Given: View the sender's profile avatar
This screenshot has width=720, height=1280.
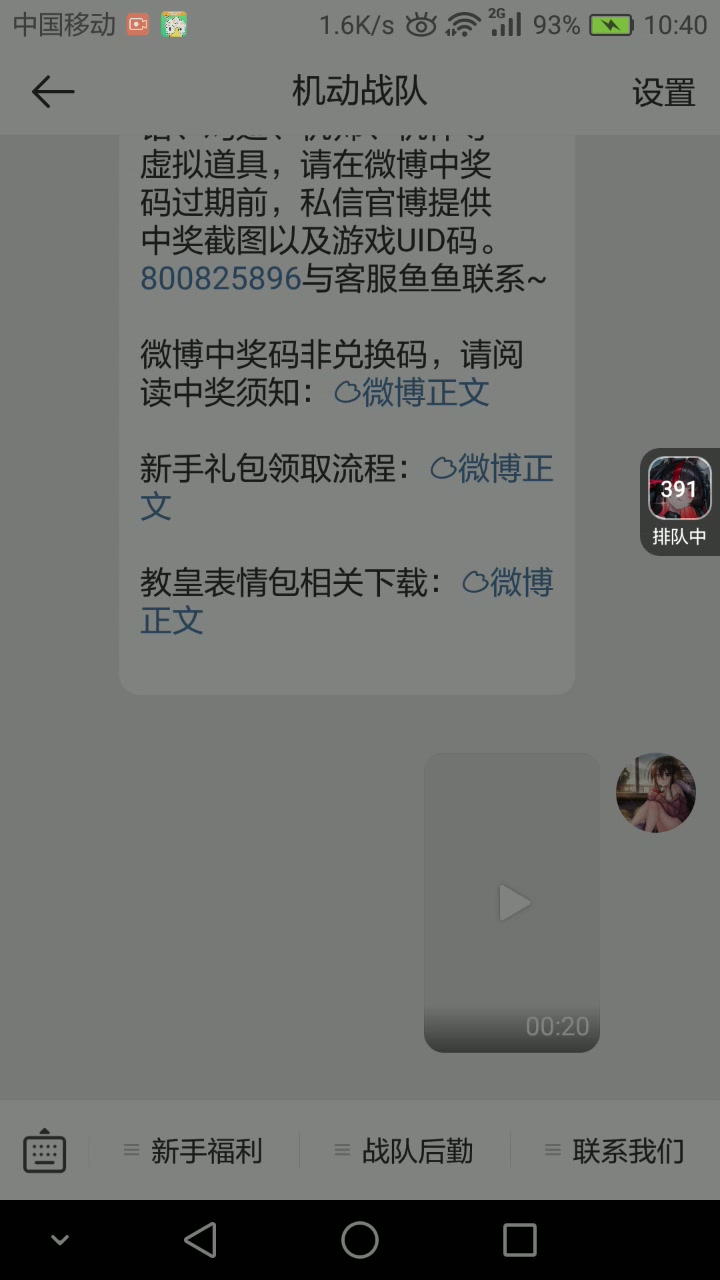Looking at the screenshot, I should 655,793.
